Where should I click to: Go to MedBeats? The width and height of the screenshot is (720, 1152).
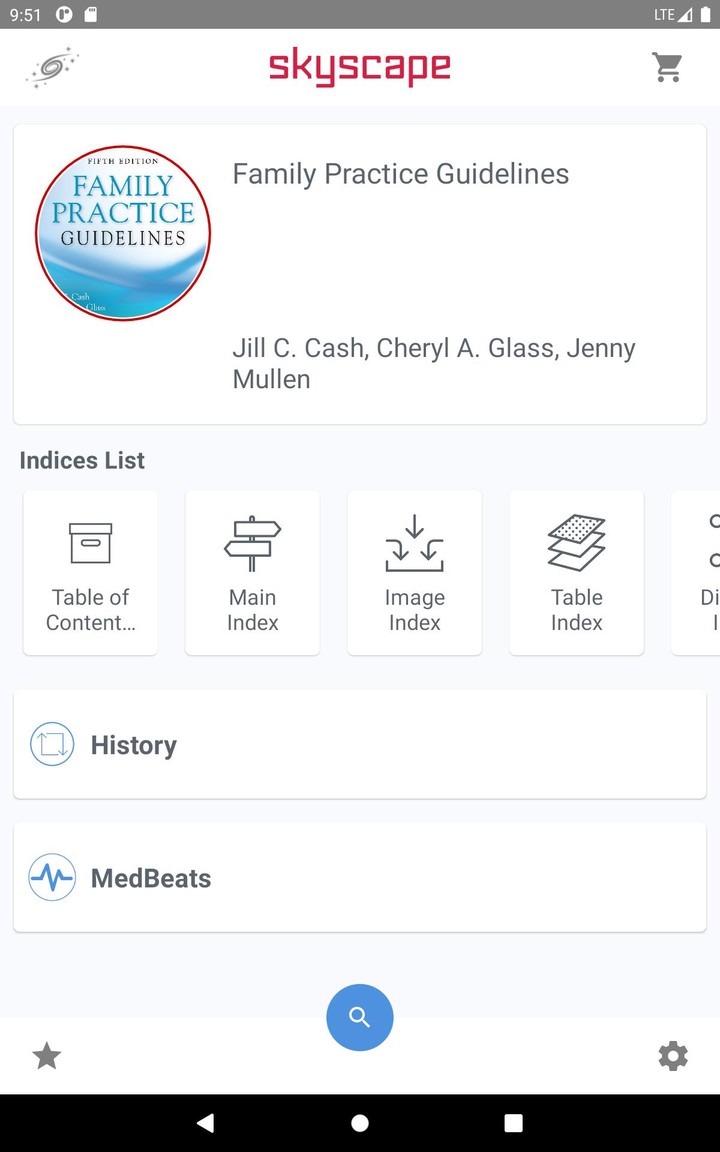360,878
